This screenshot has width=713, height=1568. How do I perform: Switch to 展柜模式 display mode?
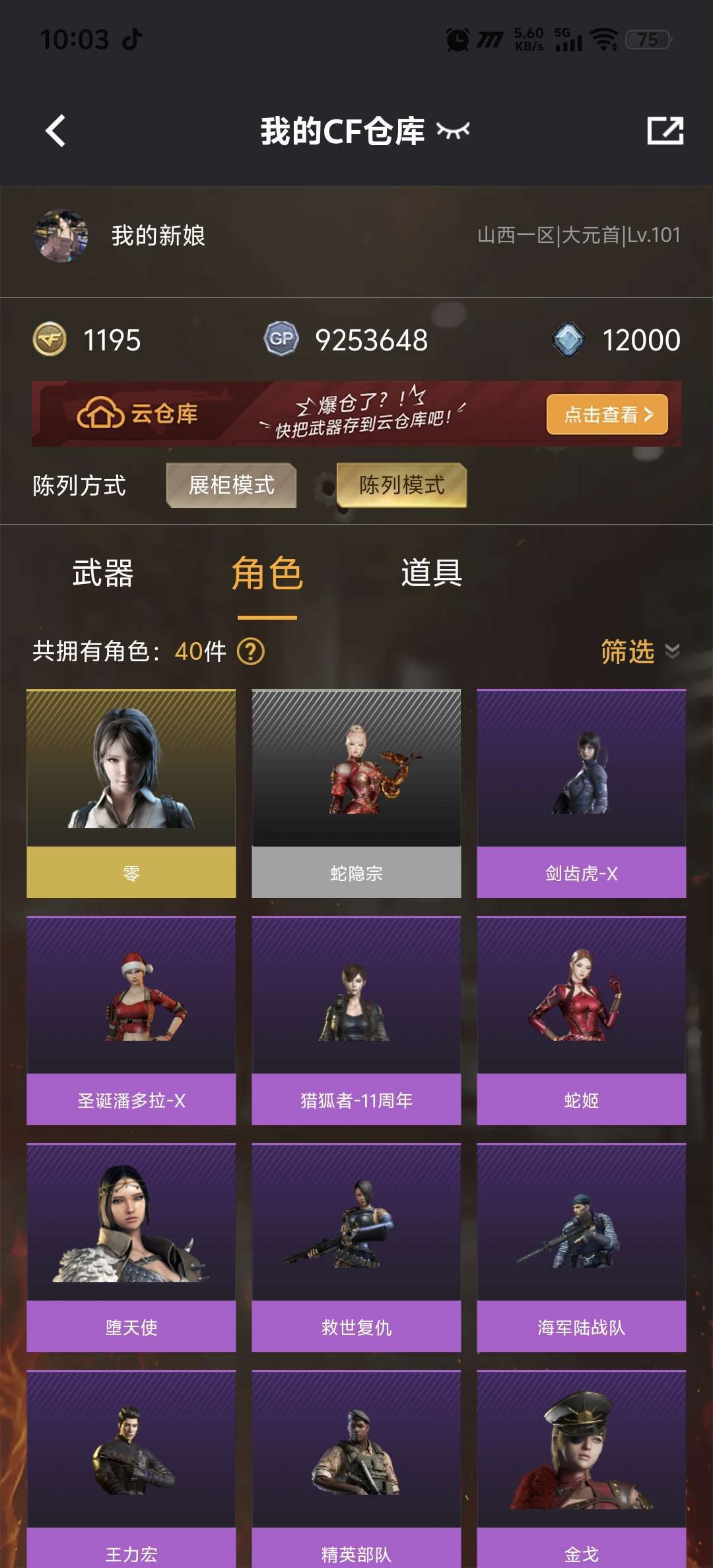231,486
